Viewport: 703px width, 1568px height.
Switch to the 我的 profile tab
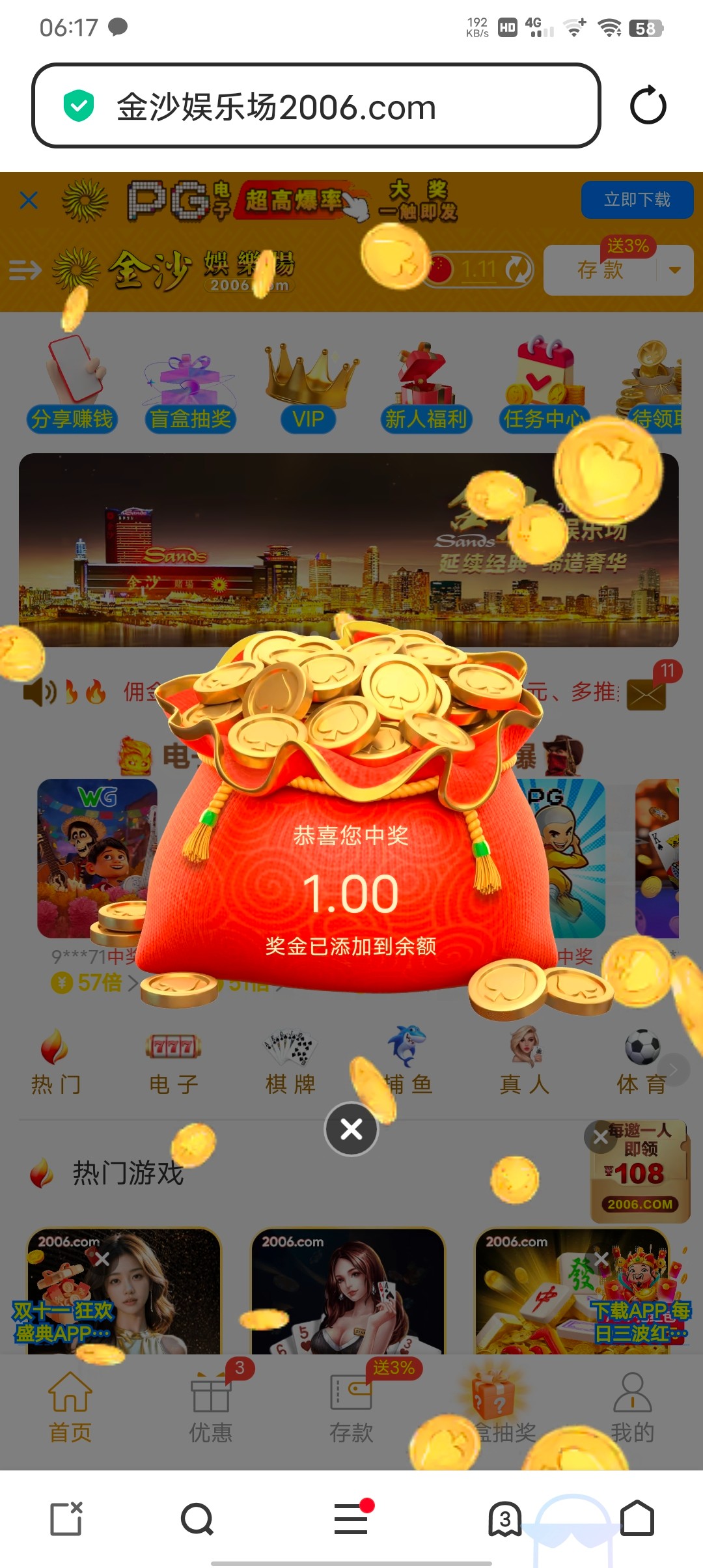tap(631, 1407)
